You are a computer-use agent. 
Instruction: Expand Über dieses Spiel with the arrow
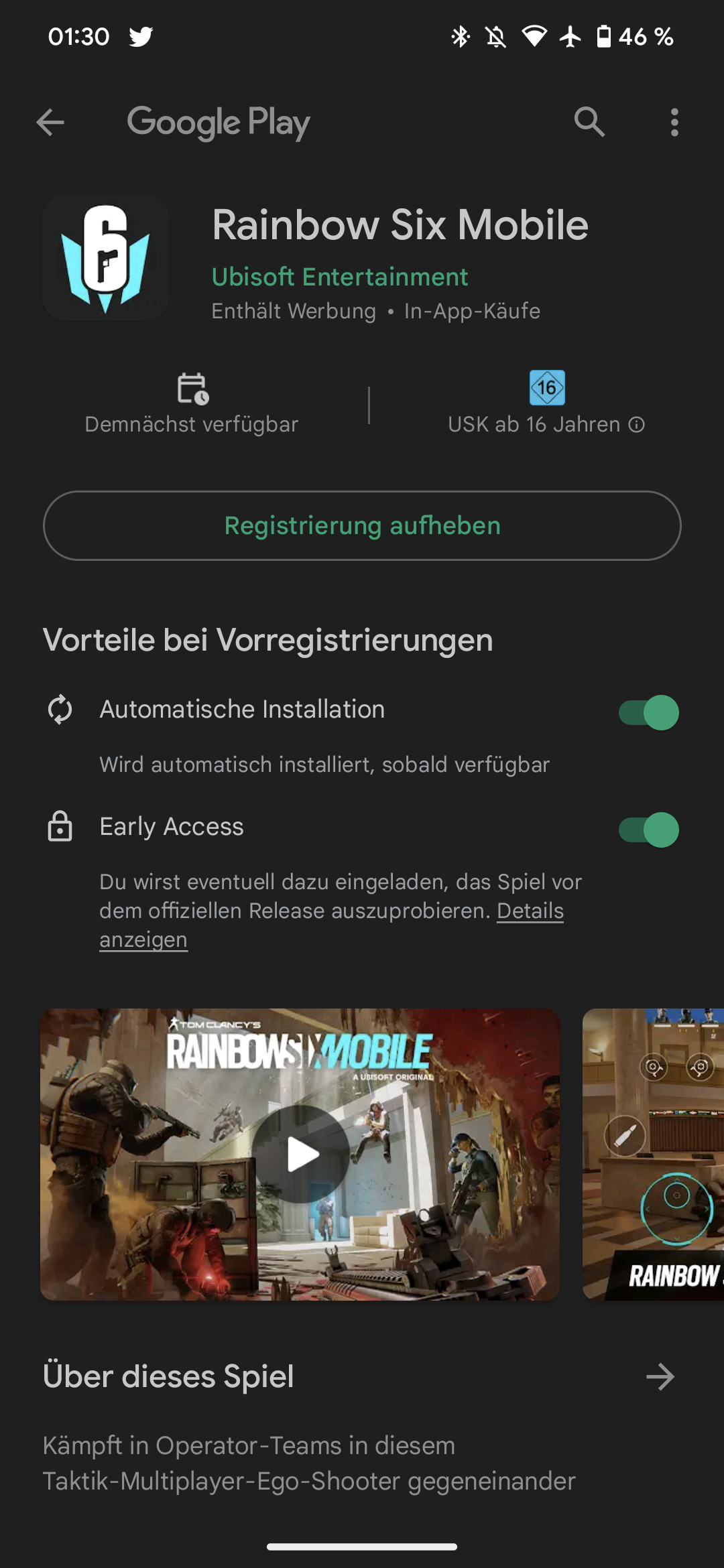[660, 1377]
